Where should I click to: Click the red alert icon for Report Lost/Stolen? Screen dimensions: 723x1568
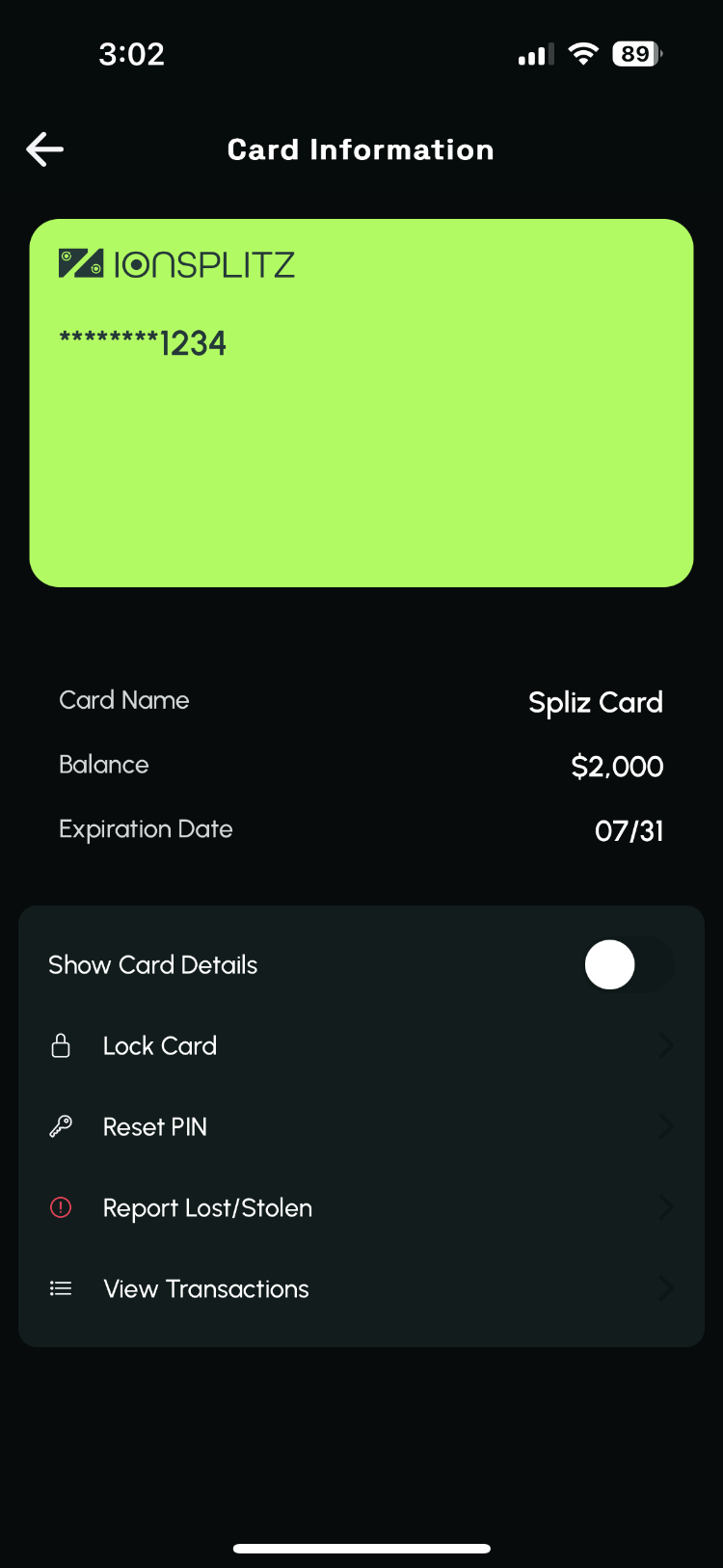[x=61, y=1207]
